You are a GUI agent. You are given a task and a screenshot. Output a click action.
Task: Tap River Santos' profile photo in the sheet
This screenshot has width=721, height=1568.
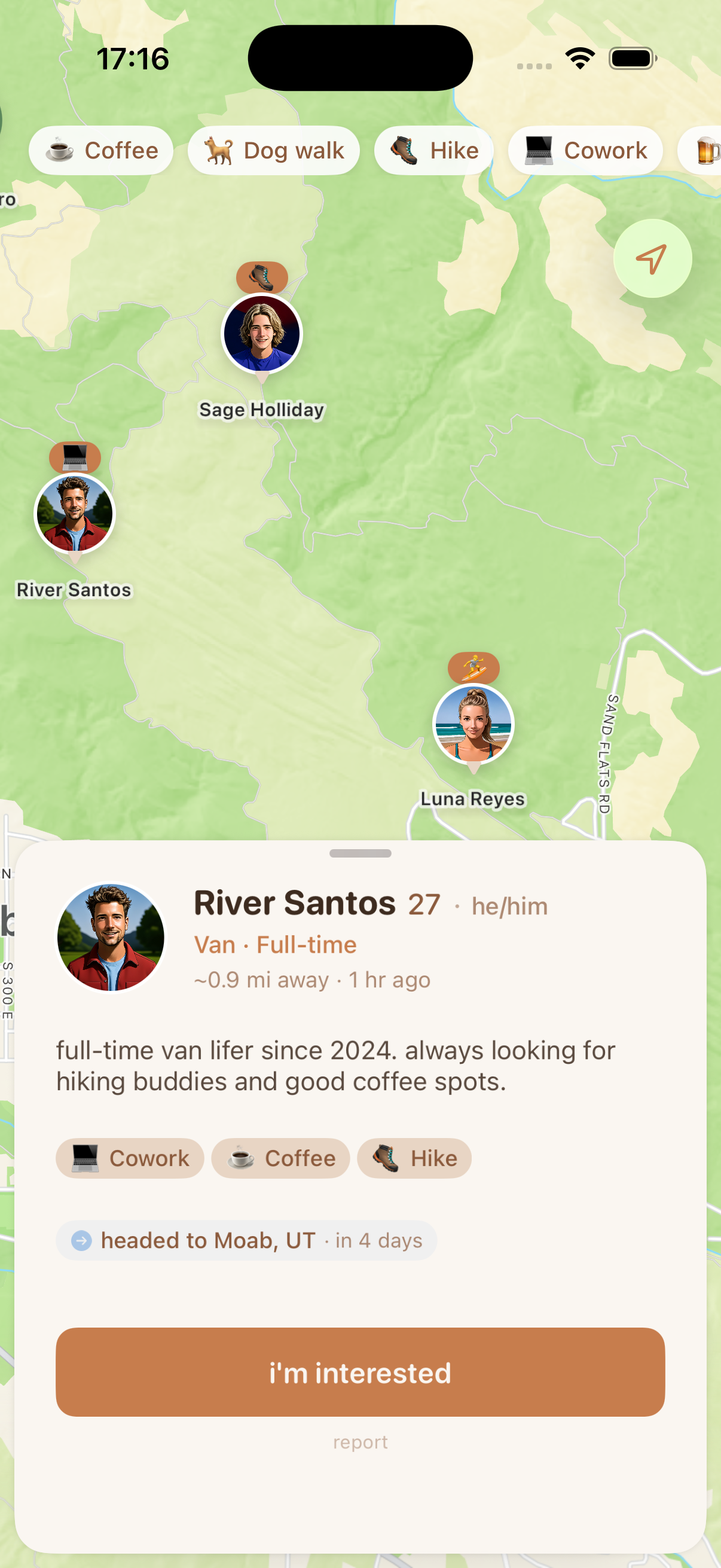pos(111,938)
